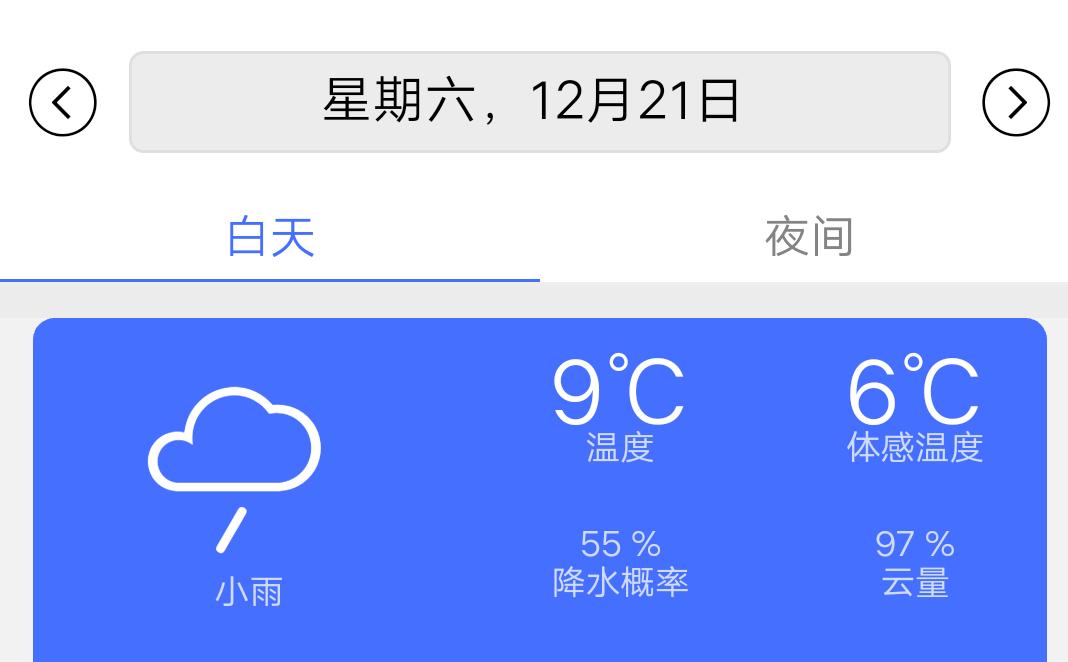Go to the previous day's forecast
Image resolution: width=1068 pixels, height=662 pixels.
[62, 102]
